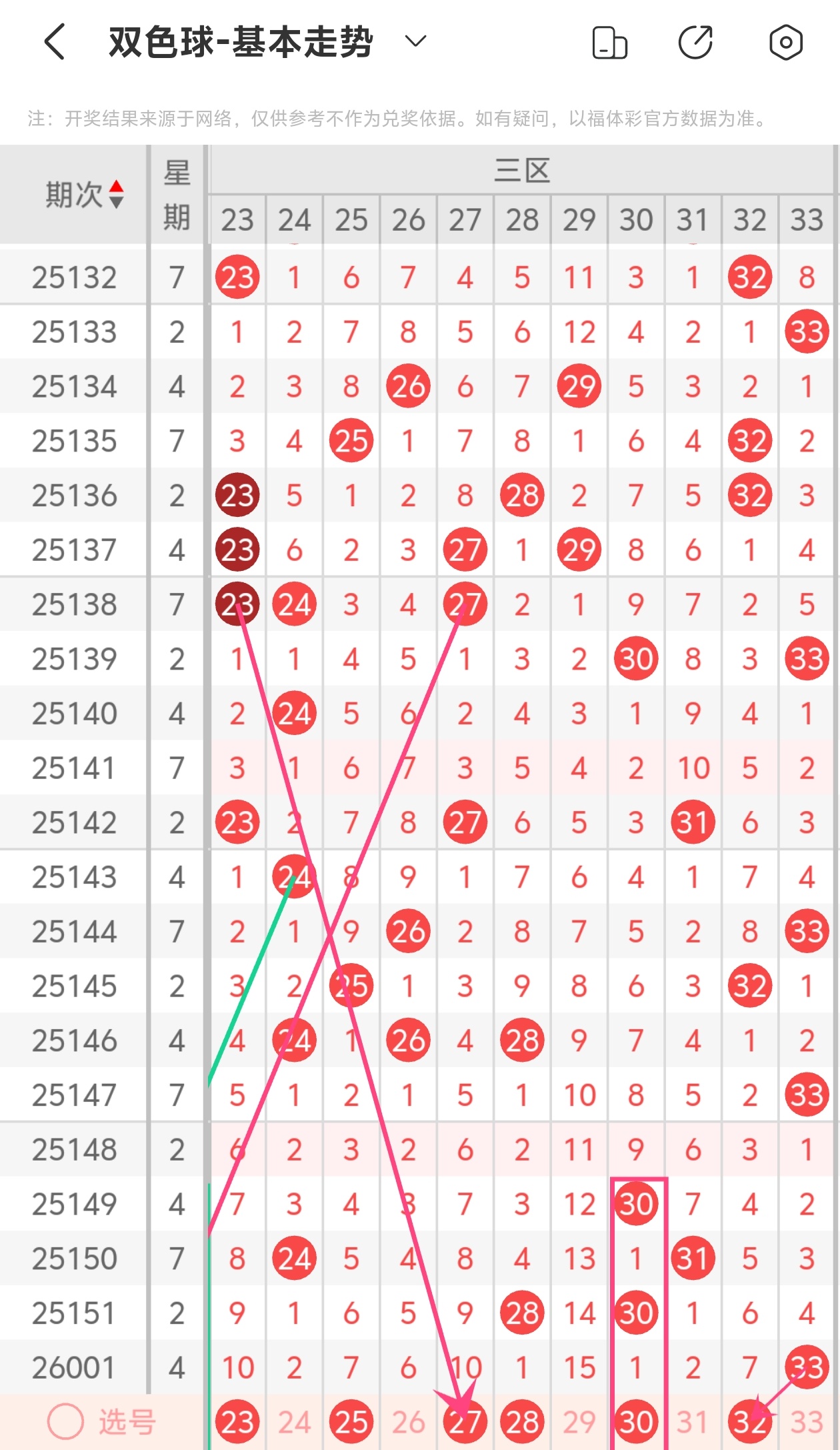Viewport: 840px width, 1450px height.
Task: Go back using the top-left arrow
Action: [55, 42]
